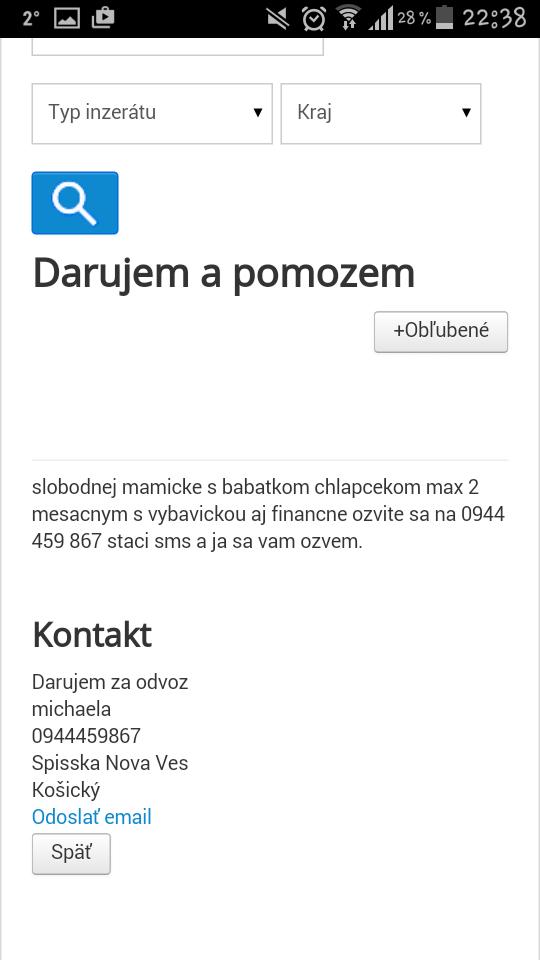This screenshot has height=960, width=540.
Task: Tap the blue search magnifier button
Action: (x=75, y=203)
